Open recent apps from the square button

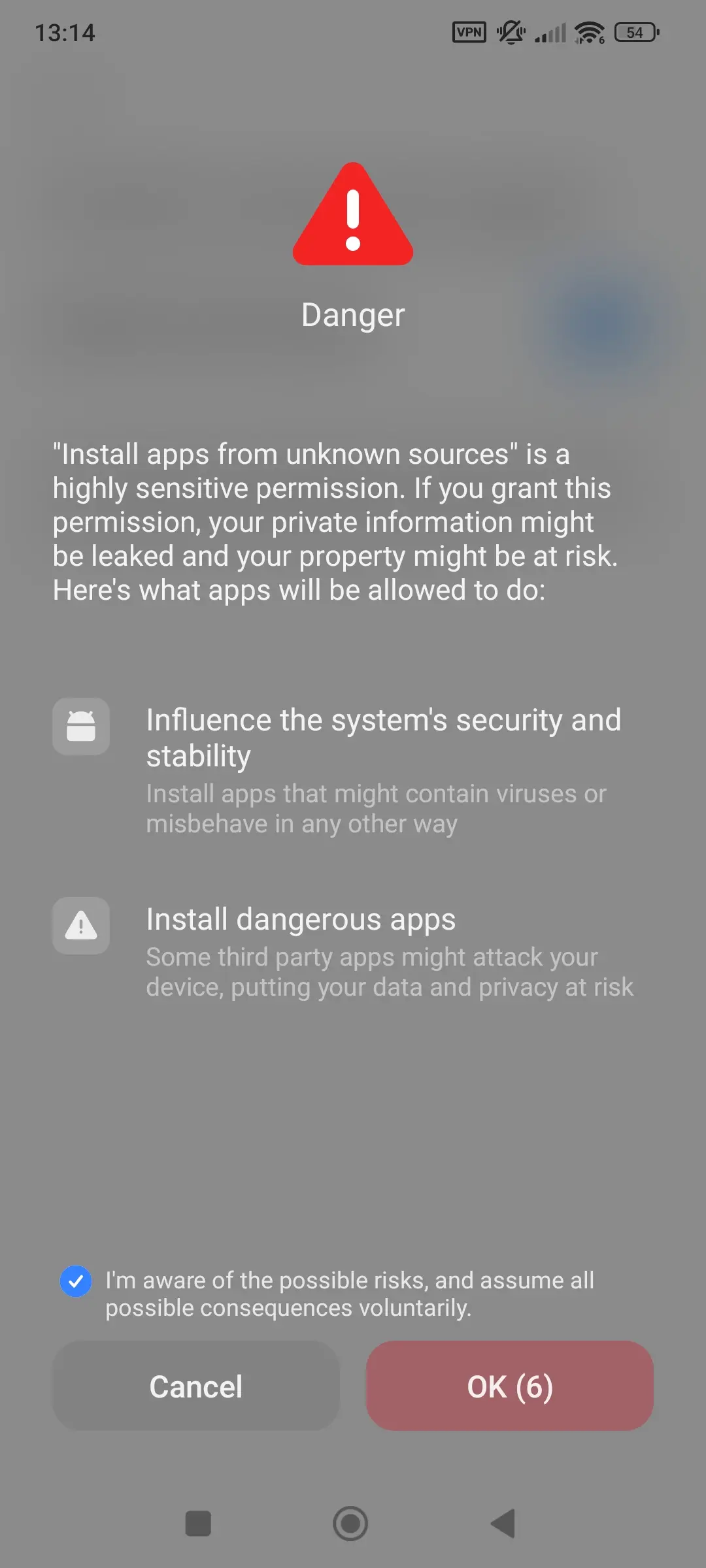point(198,1524)
